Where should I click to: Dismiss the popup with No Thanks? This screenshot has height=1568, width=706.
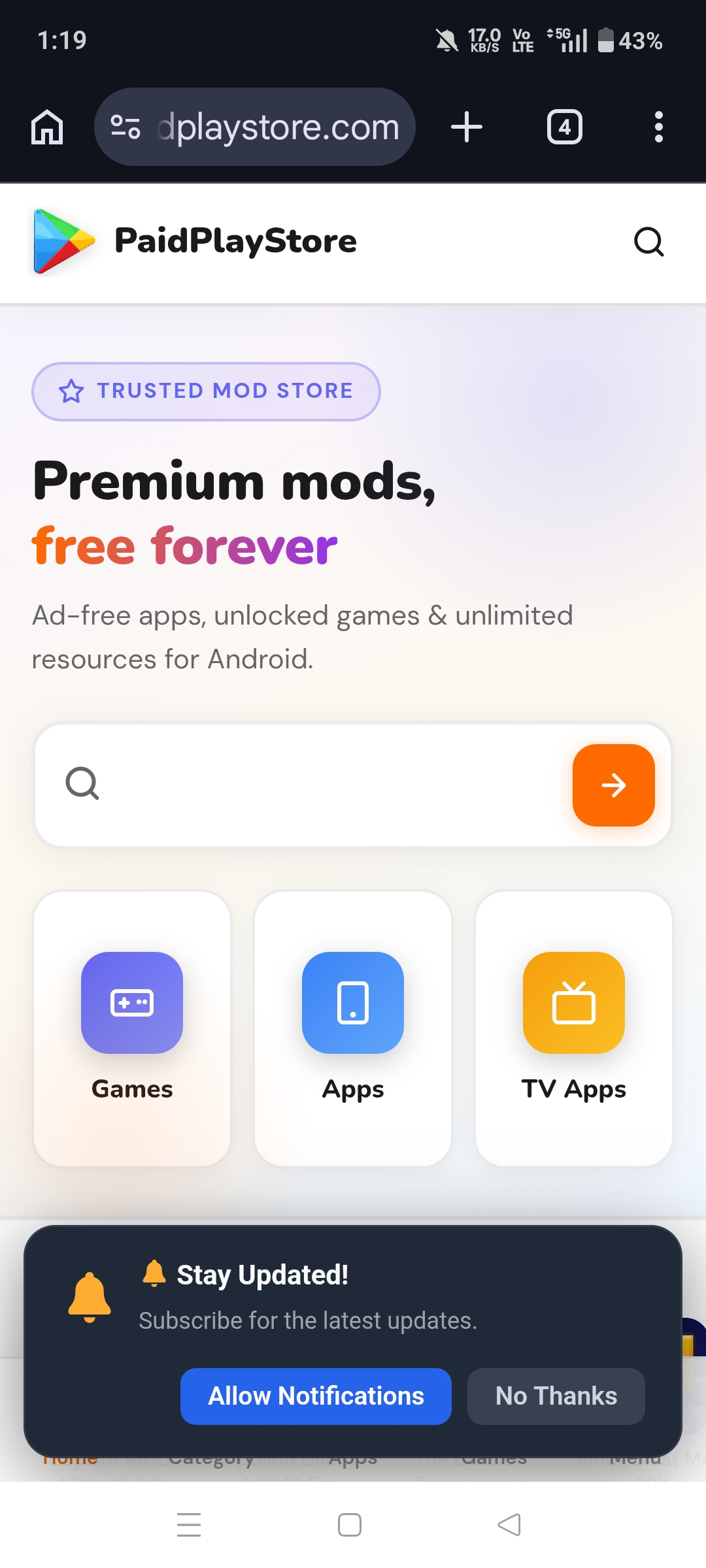[556, 1396]
